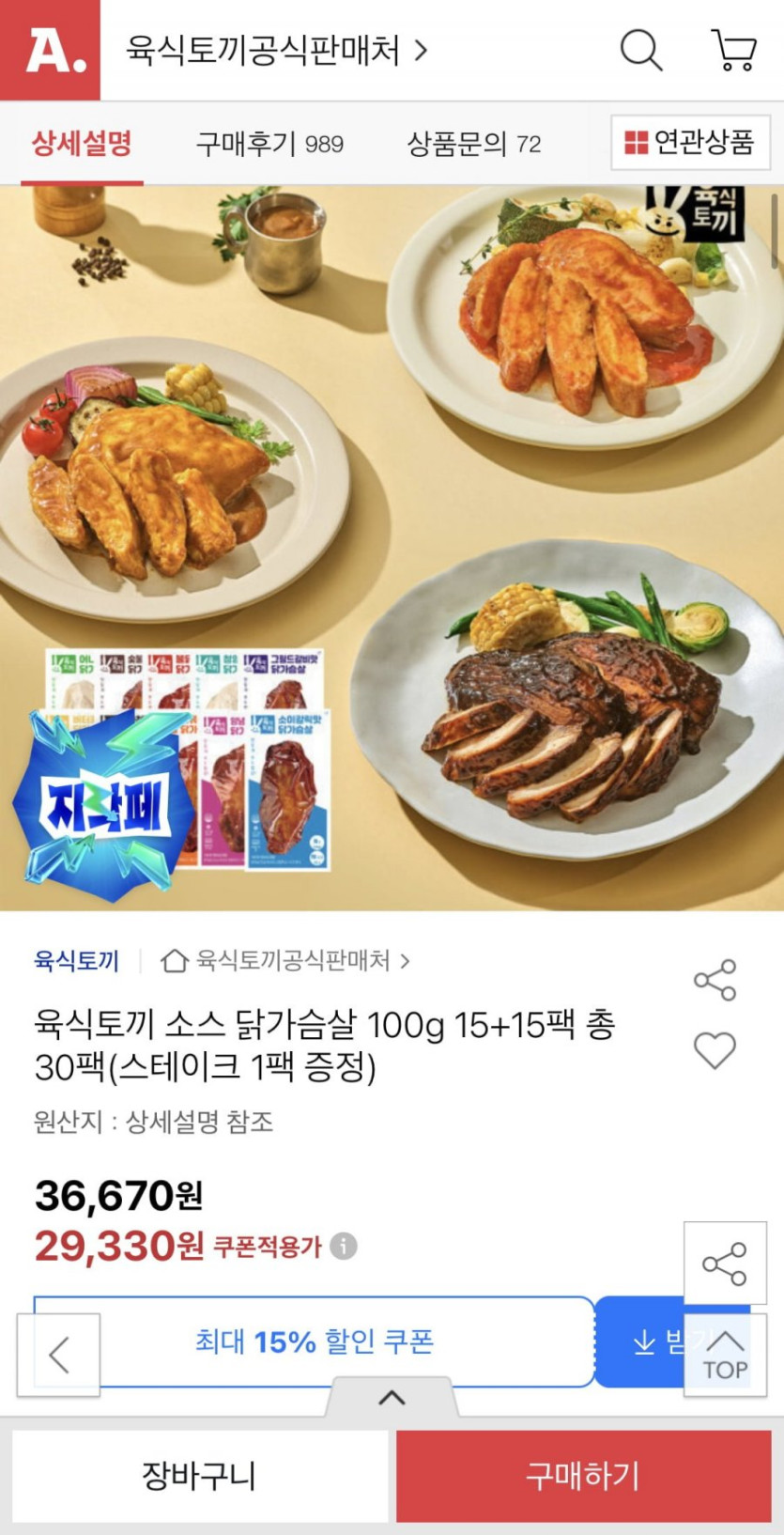This screenshot has height=1535, width=784.
Task: Open the search icon in the header
Action: point(641,50)
